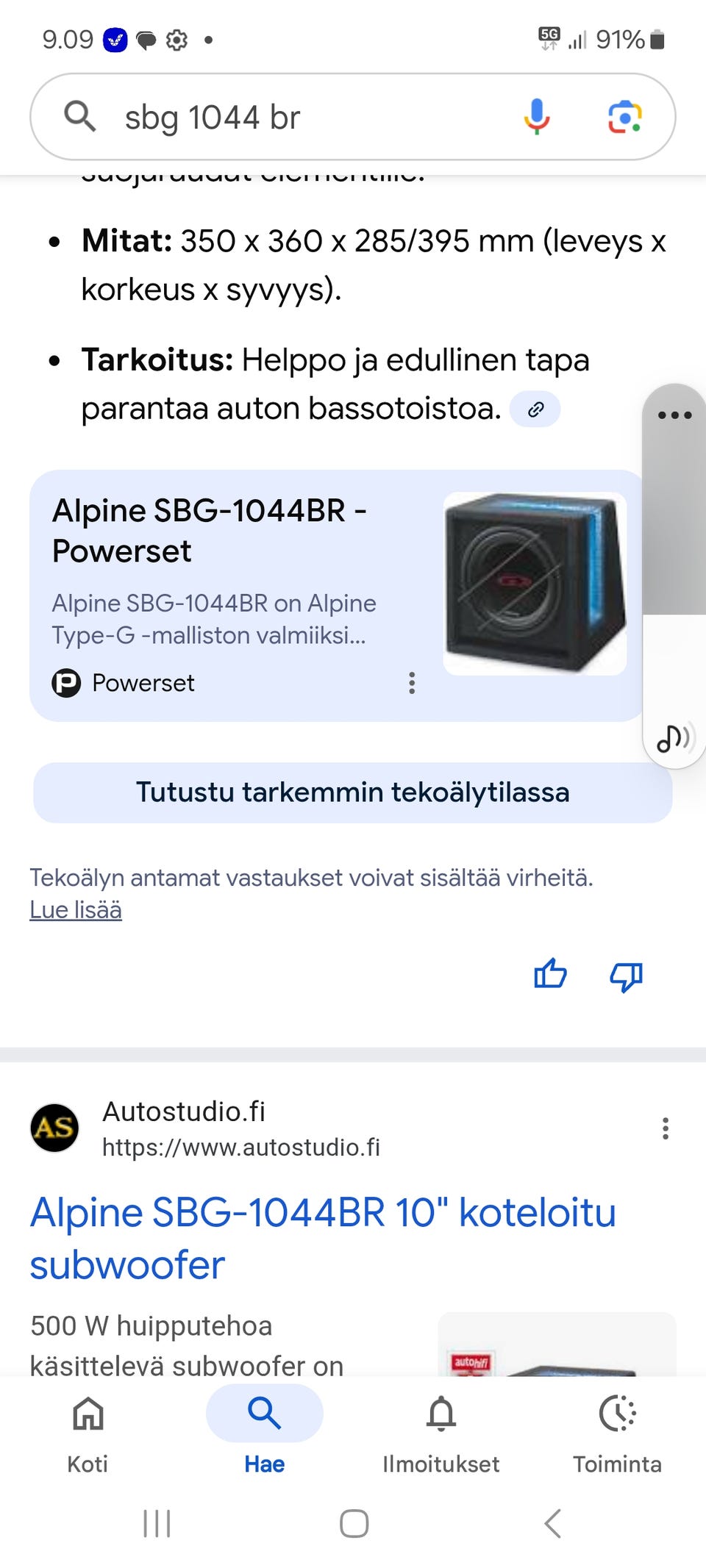Open recent apps from the navigation bar
The width and height of the screenshot is (706, 1568).
pos(157,1524)
